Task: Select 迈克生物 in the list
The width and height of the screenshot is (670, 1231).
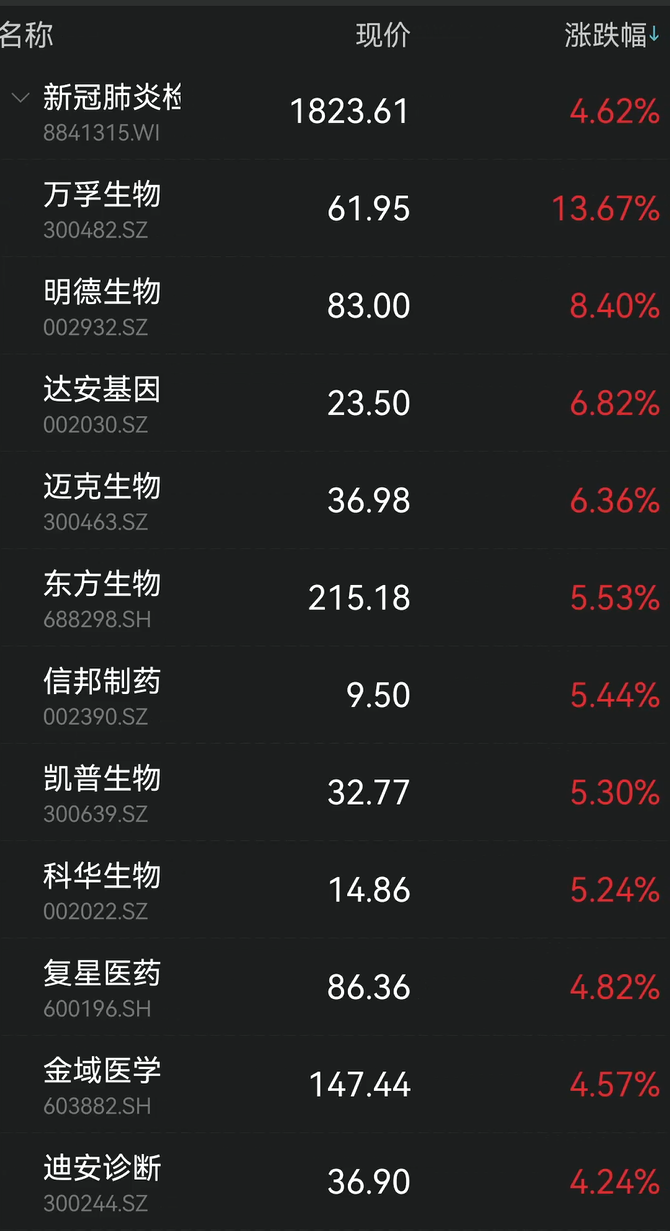Action: point(335,500)
